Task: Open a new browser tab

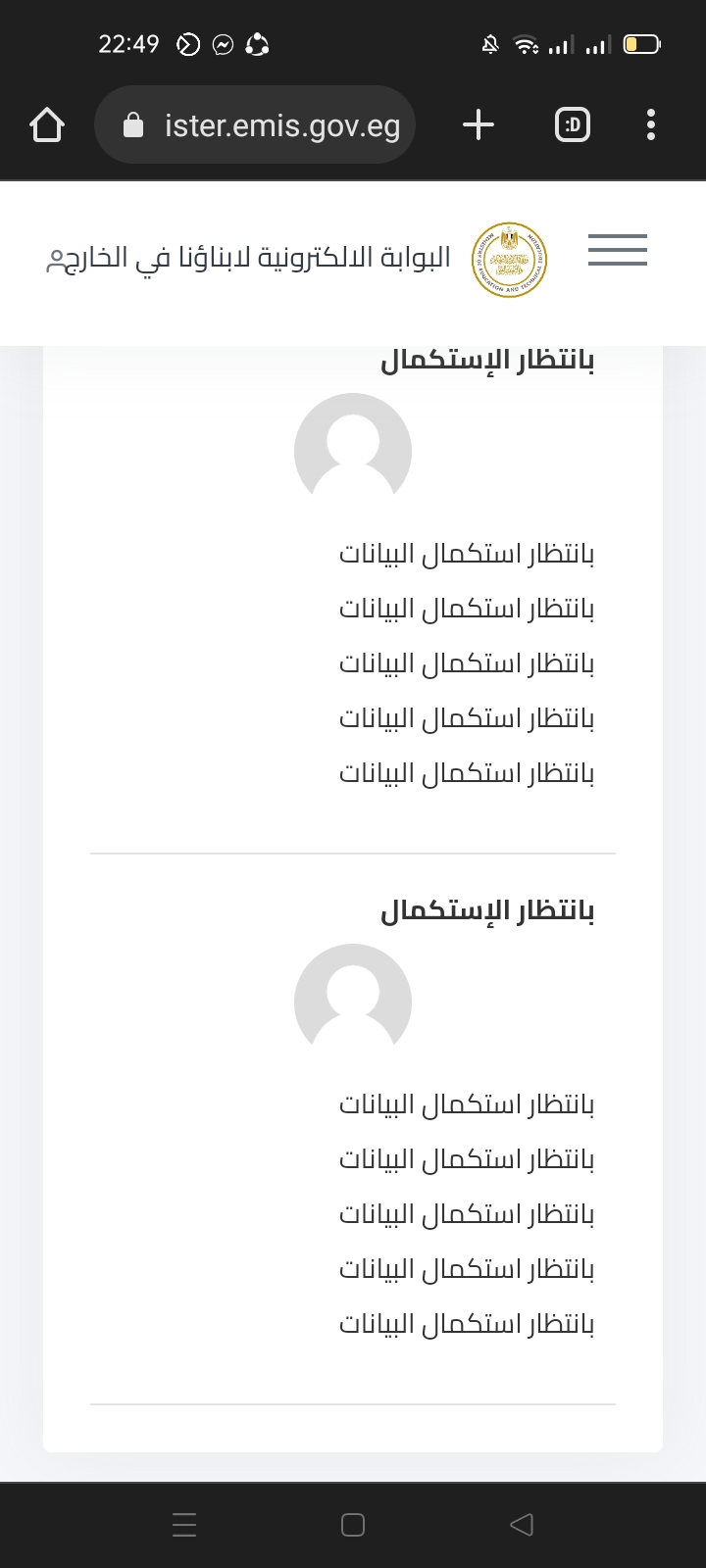Action: pos(479,125)
